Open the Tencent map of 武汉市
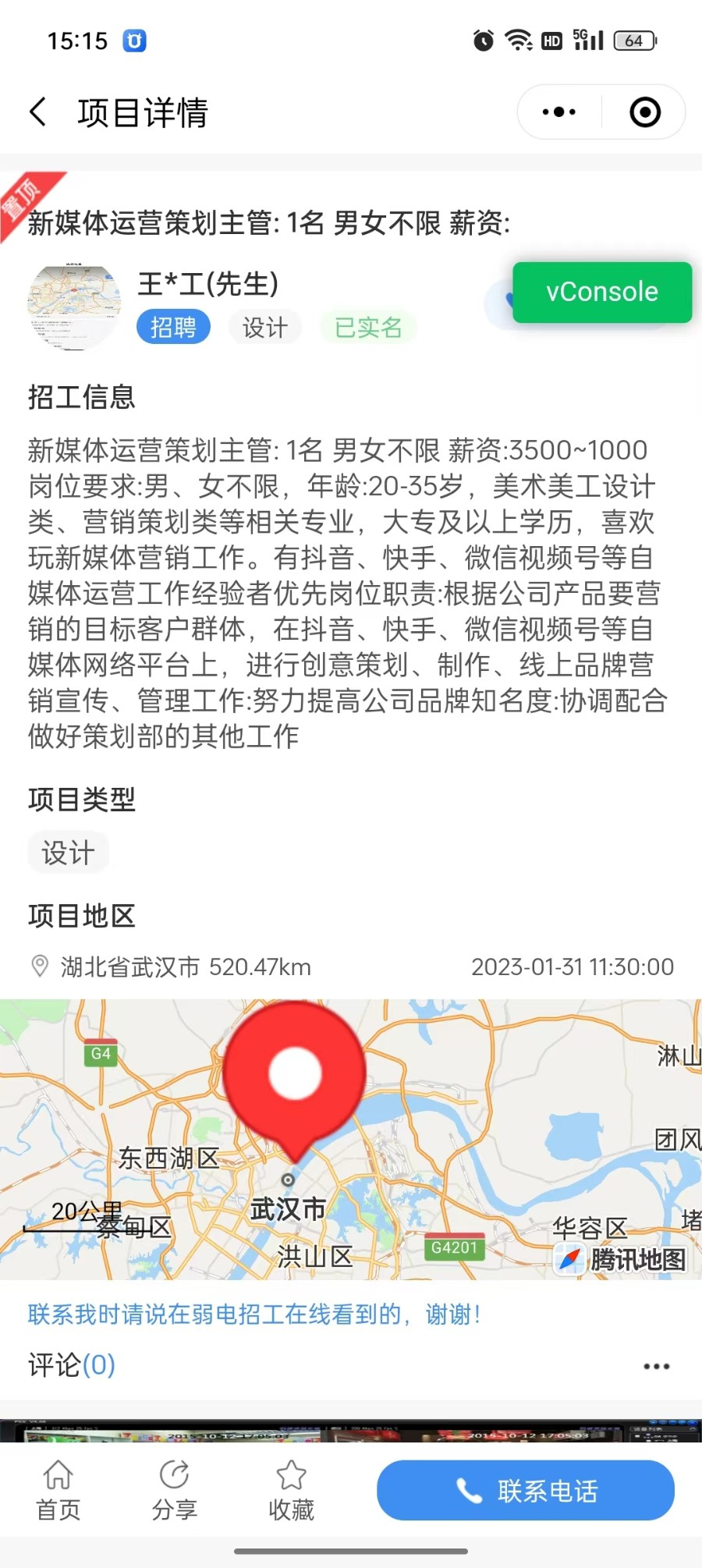Screen dimensions: 702x1568 pos(351,1139)
